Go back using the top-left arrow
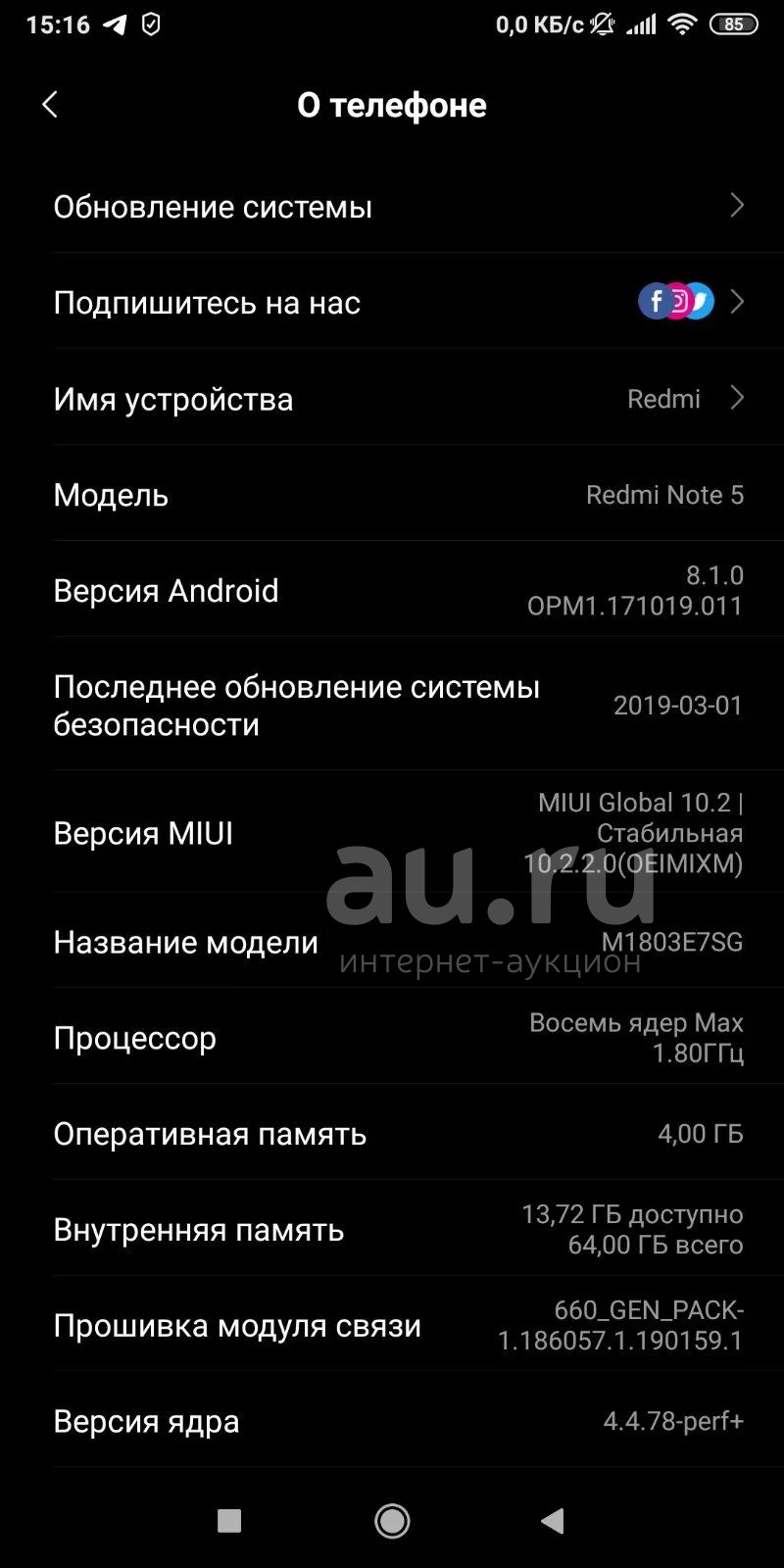Image resolution: width=784 pixels, height=1568 pixels. [50, 105]
